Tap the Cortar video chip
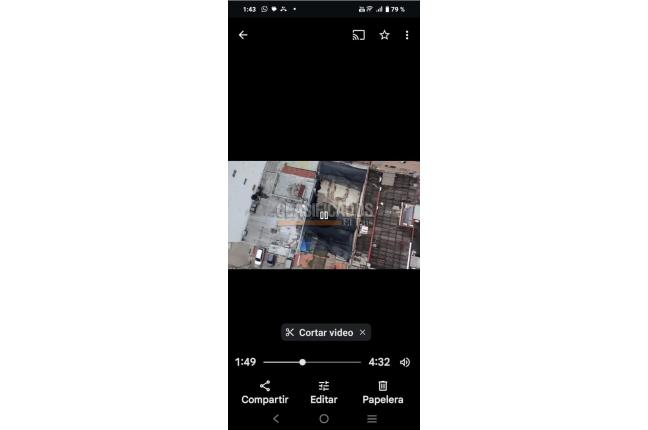The height and width of the screenshot is (430, 648). tap(319, 332)
